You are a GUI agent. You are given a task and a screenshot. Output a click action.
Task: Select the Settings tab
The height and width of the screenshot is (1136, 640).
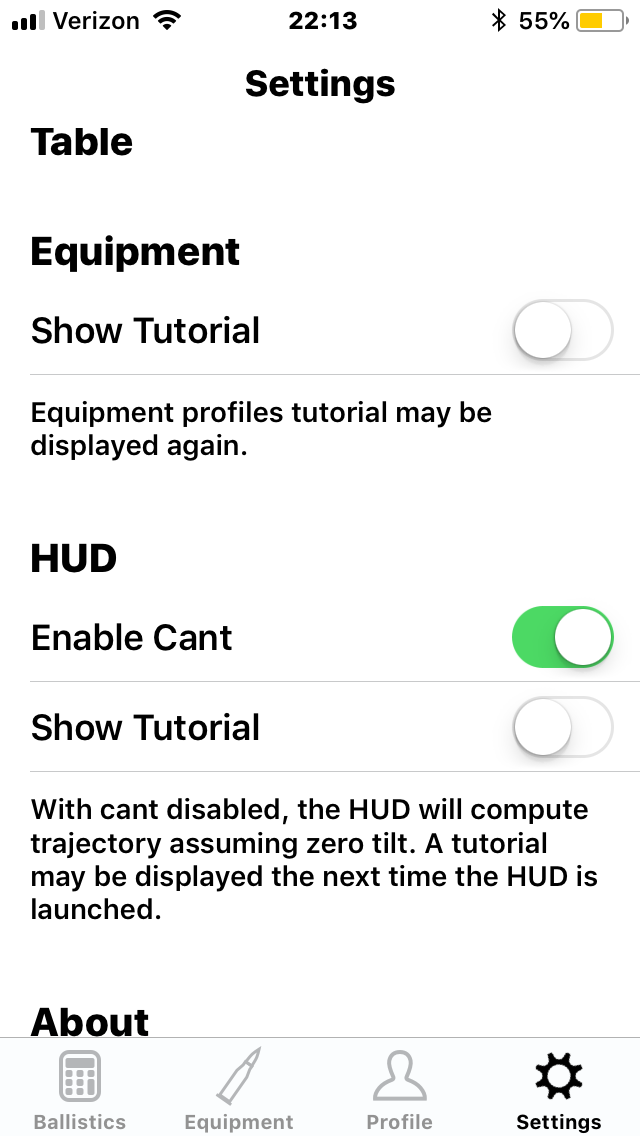click(x=558, y=1090)
